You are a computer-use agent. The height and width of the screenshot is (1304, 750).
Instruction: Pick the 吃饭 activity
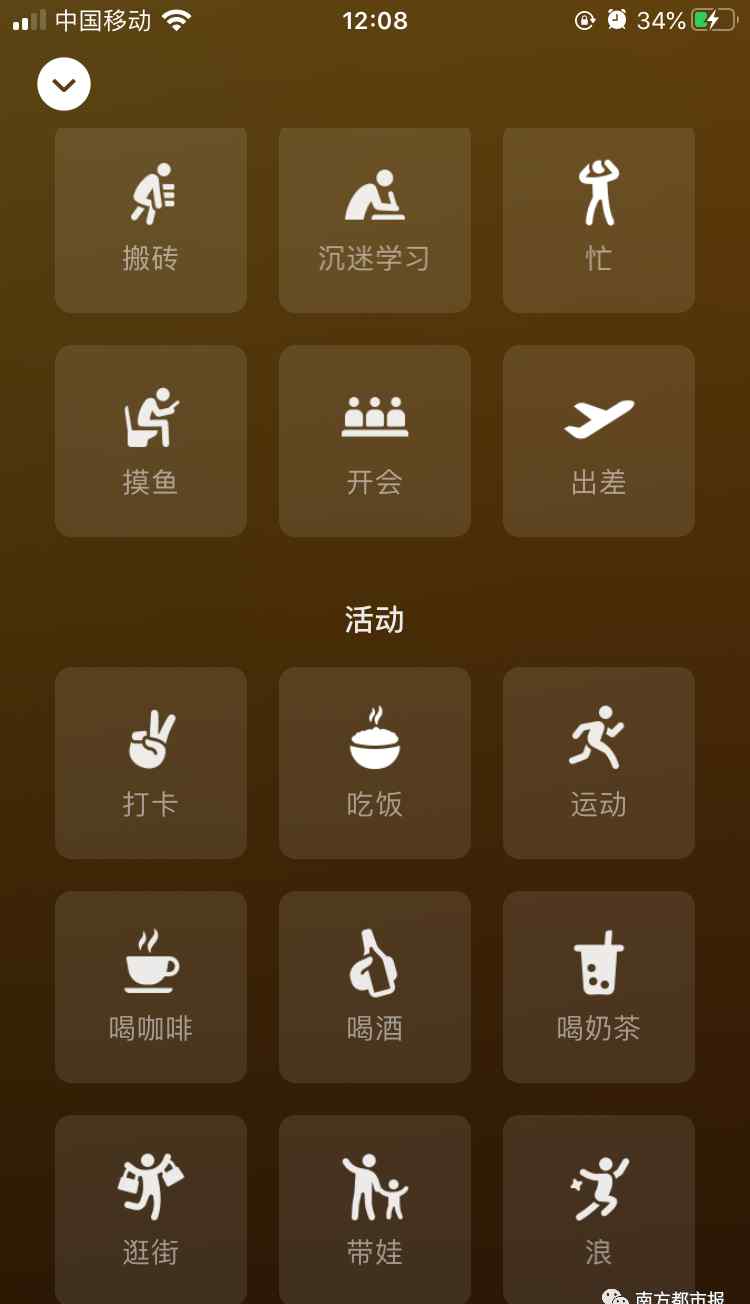[375, 763]
